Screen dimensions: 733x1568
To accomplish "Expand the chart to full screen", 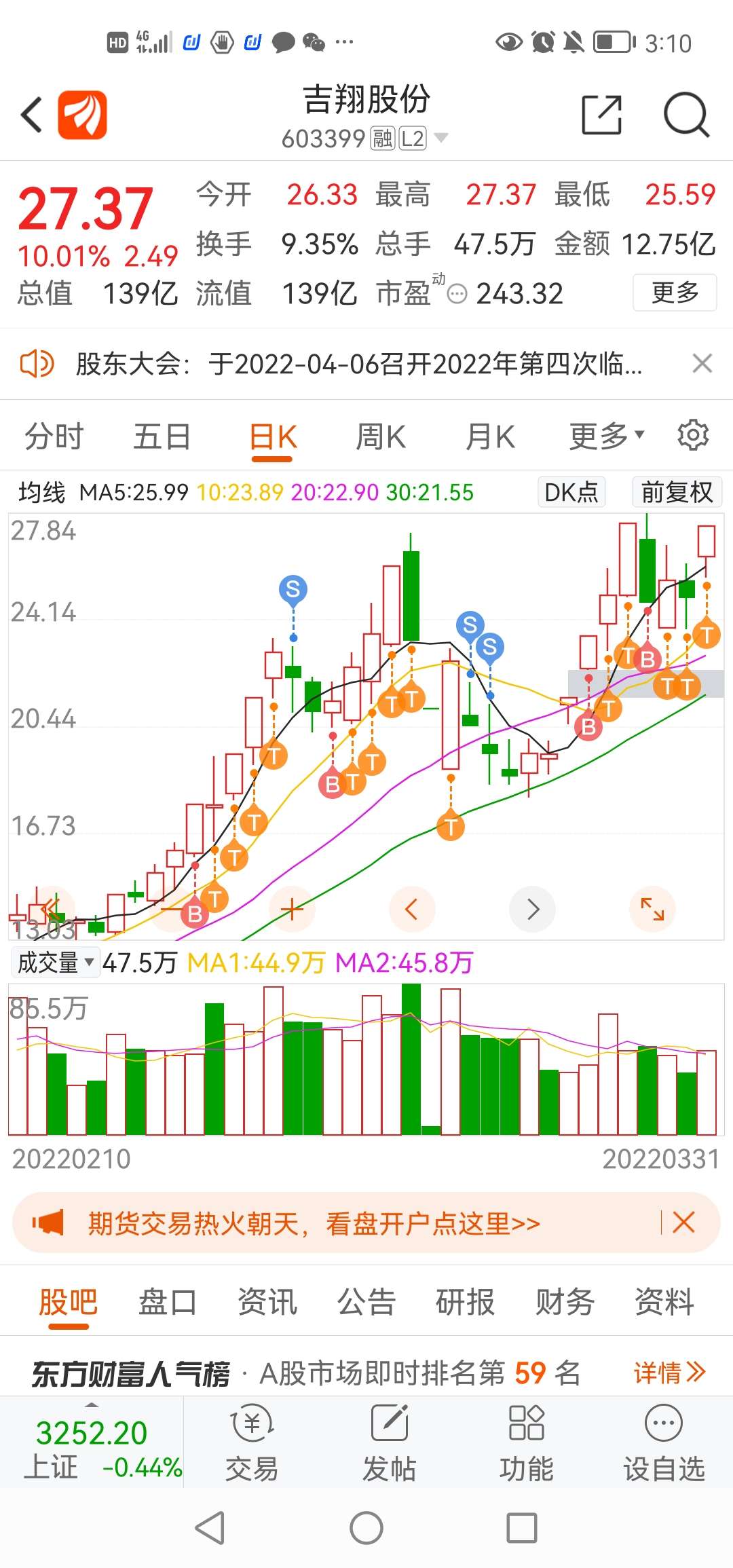I will pos(652,909).
